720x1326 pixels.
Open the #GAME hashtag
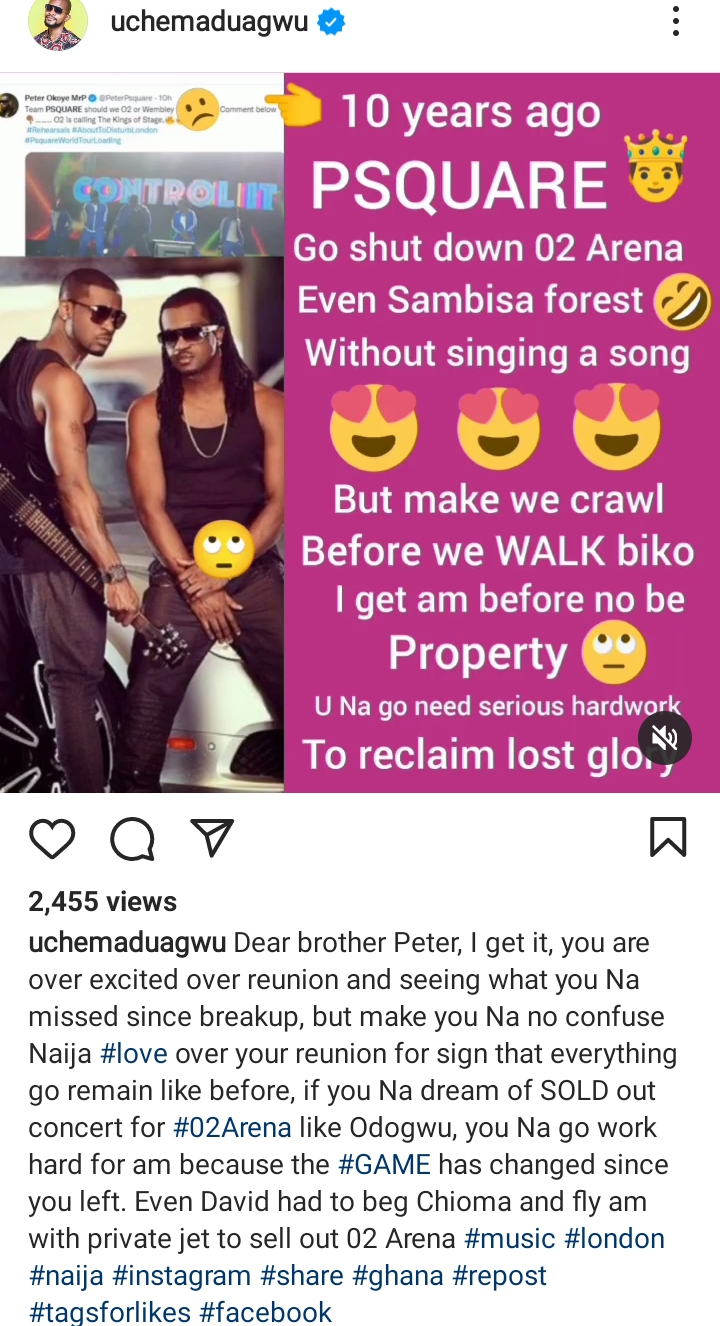click(x=384, y=1164)
